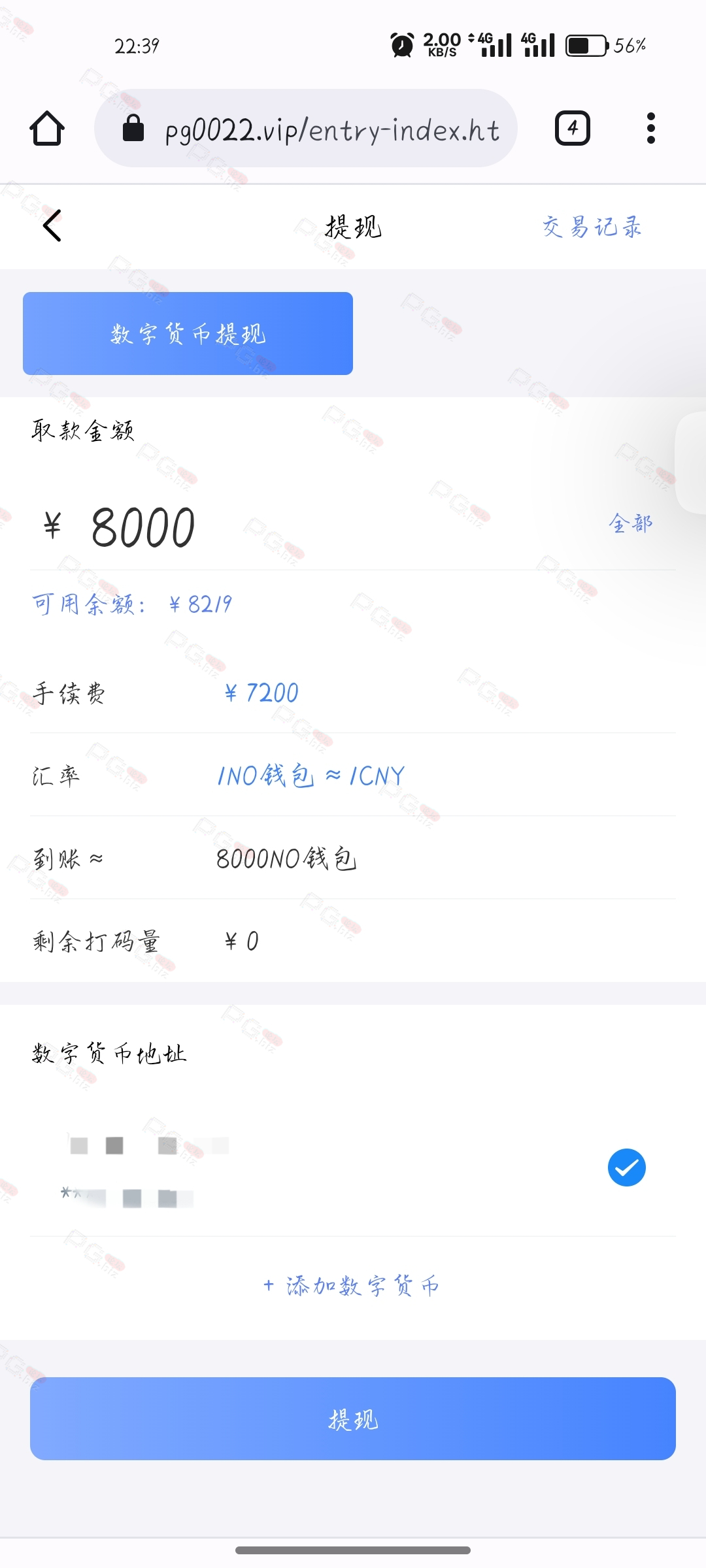Screen dimensions: 706x1568
Task: Open the browser home page
Action: [47, 128]
